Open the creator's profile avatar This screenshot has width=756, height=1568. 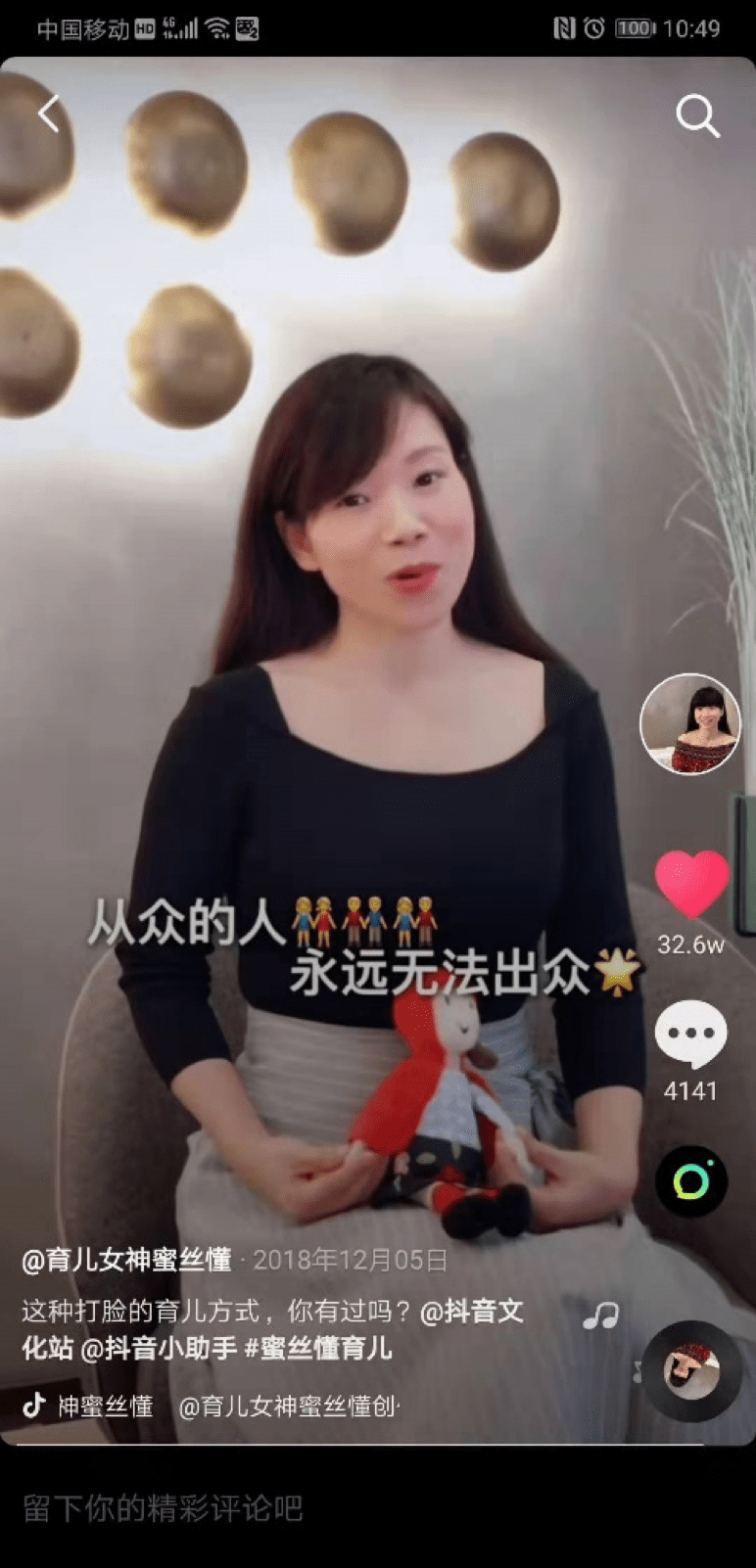point(690,723)
